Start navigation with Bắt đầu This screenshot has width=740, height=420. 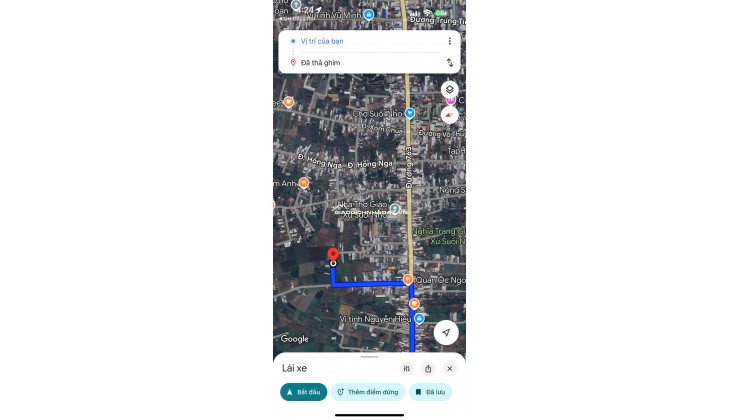303,392
